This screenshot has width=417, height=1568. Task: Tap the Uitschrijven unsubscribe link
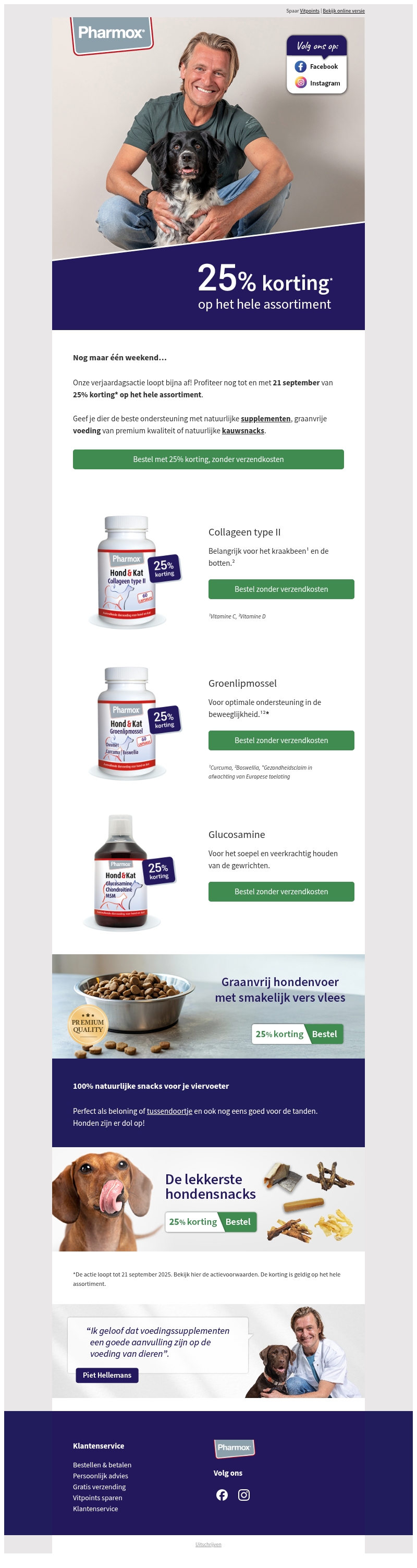(208, 1544)
